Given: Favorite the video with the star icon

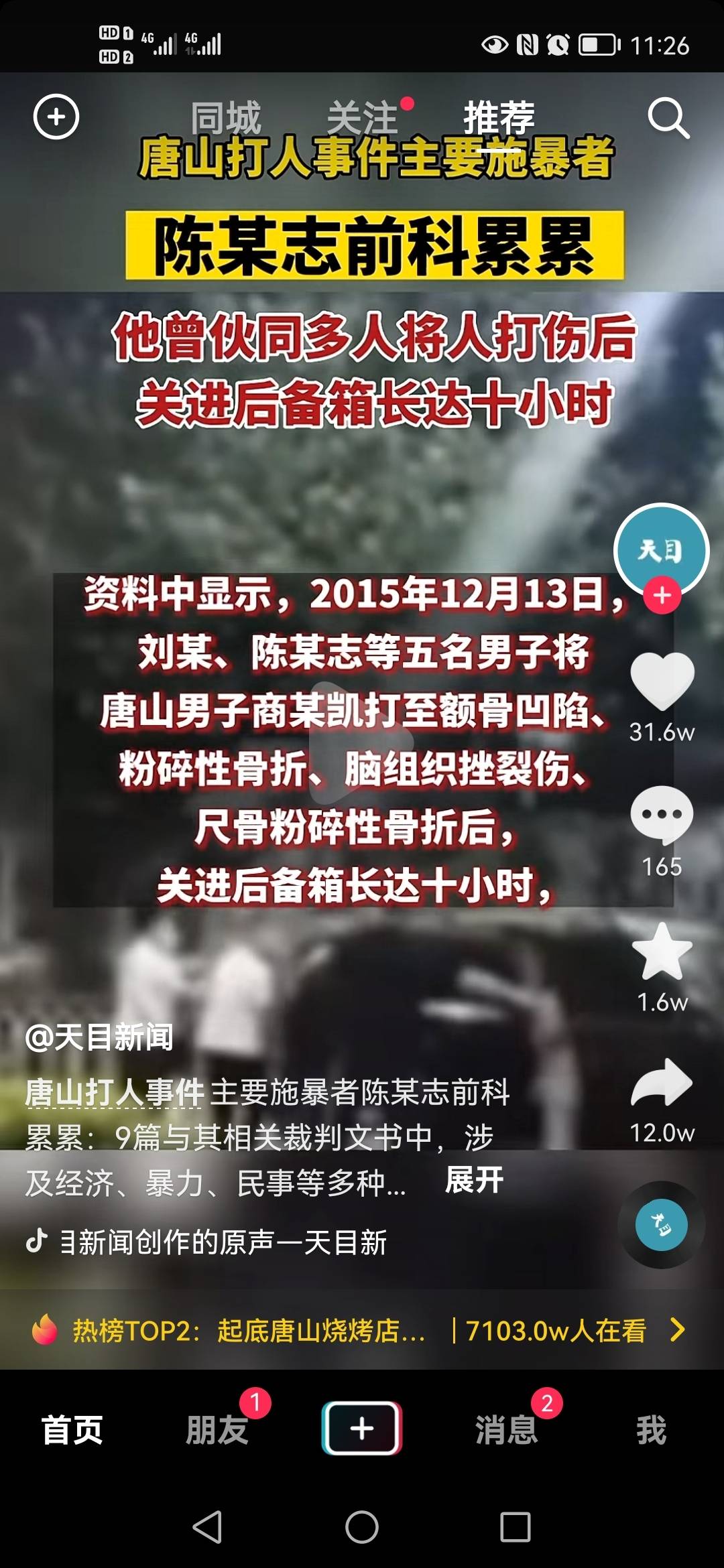Looking at the screenshot, I should tap(662, 952).
